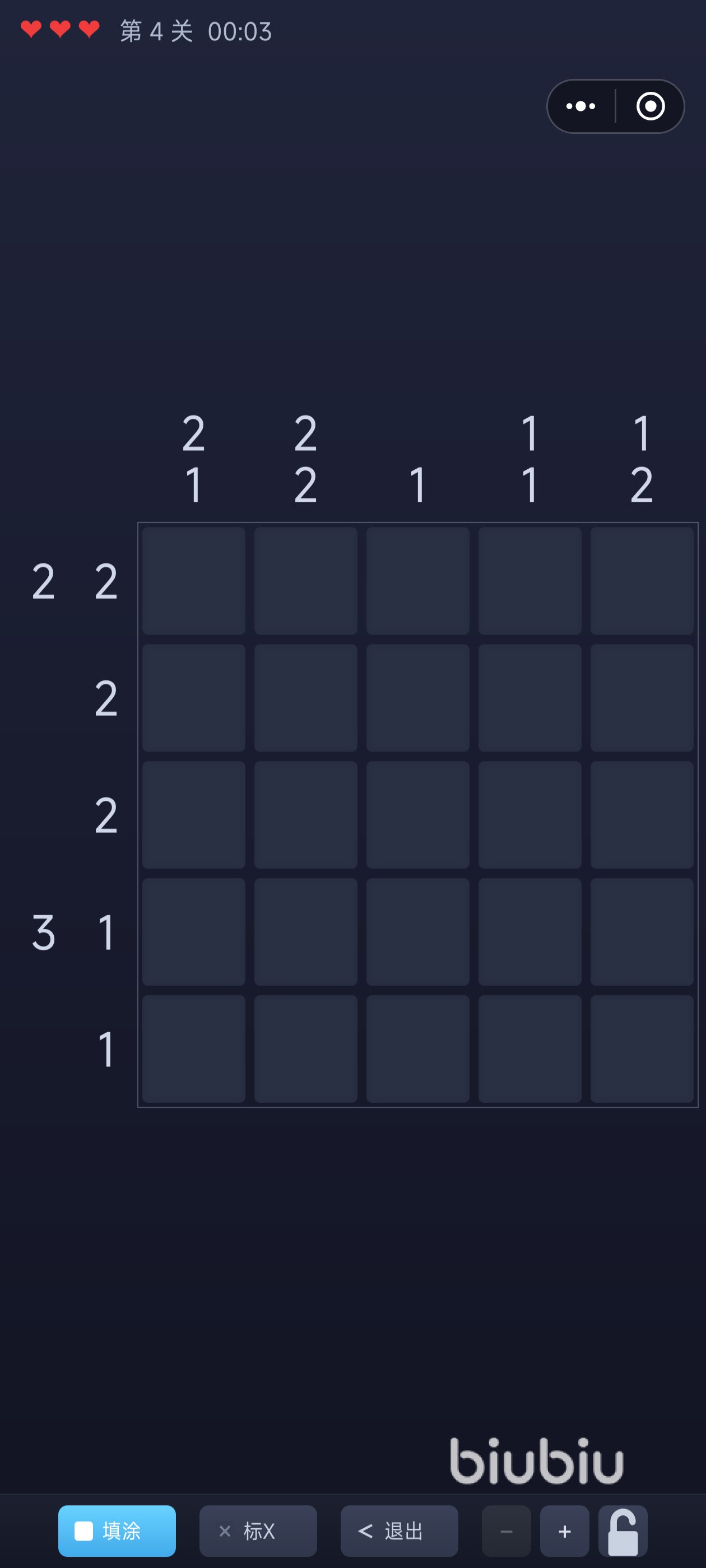Tap 退出 to exit the level

pyautogui.click(x=399, y=1530)
